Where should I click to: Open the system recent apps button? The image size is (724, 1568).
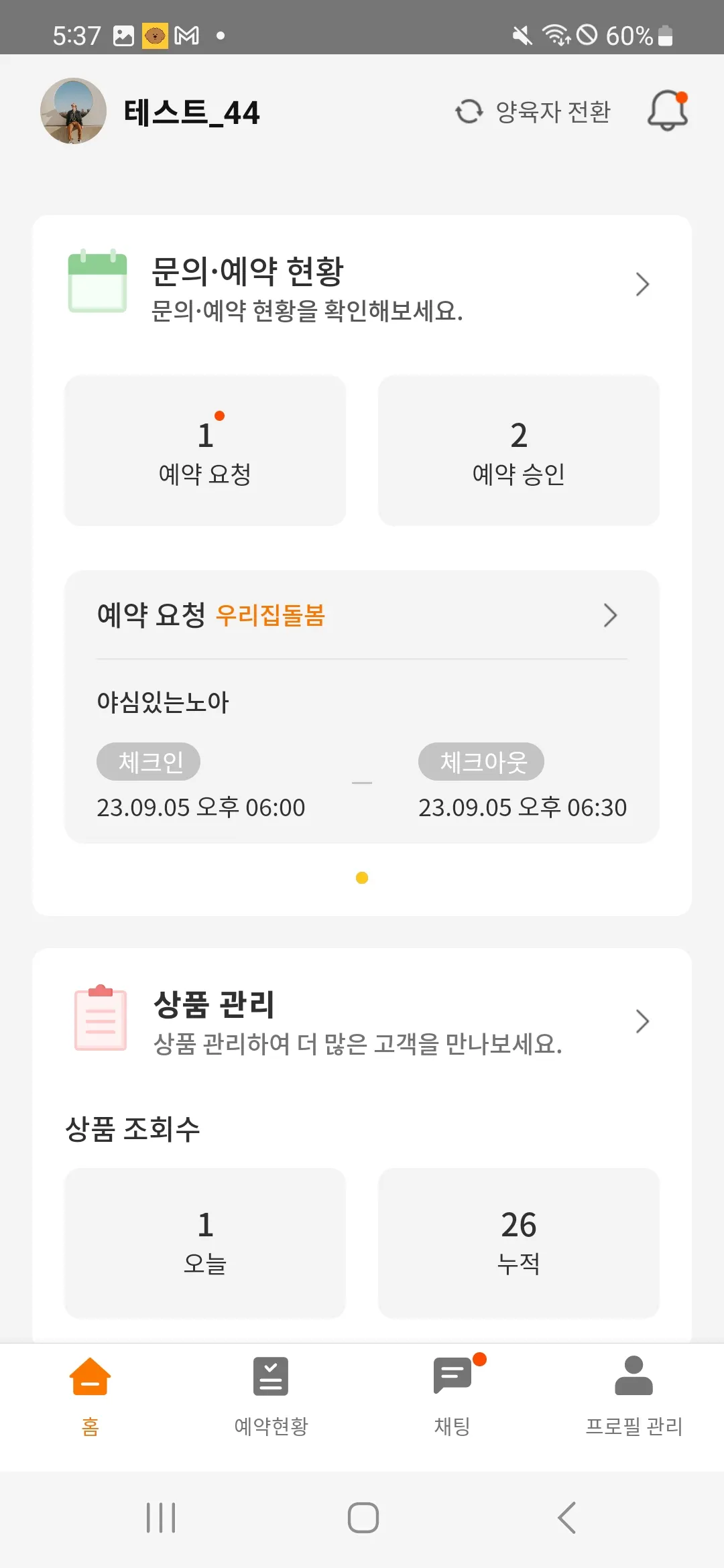point(161,1518)
